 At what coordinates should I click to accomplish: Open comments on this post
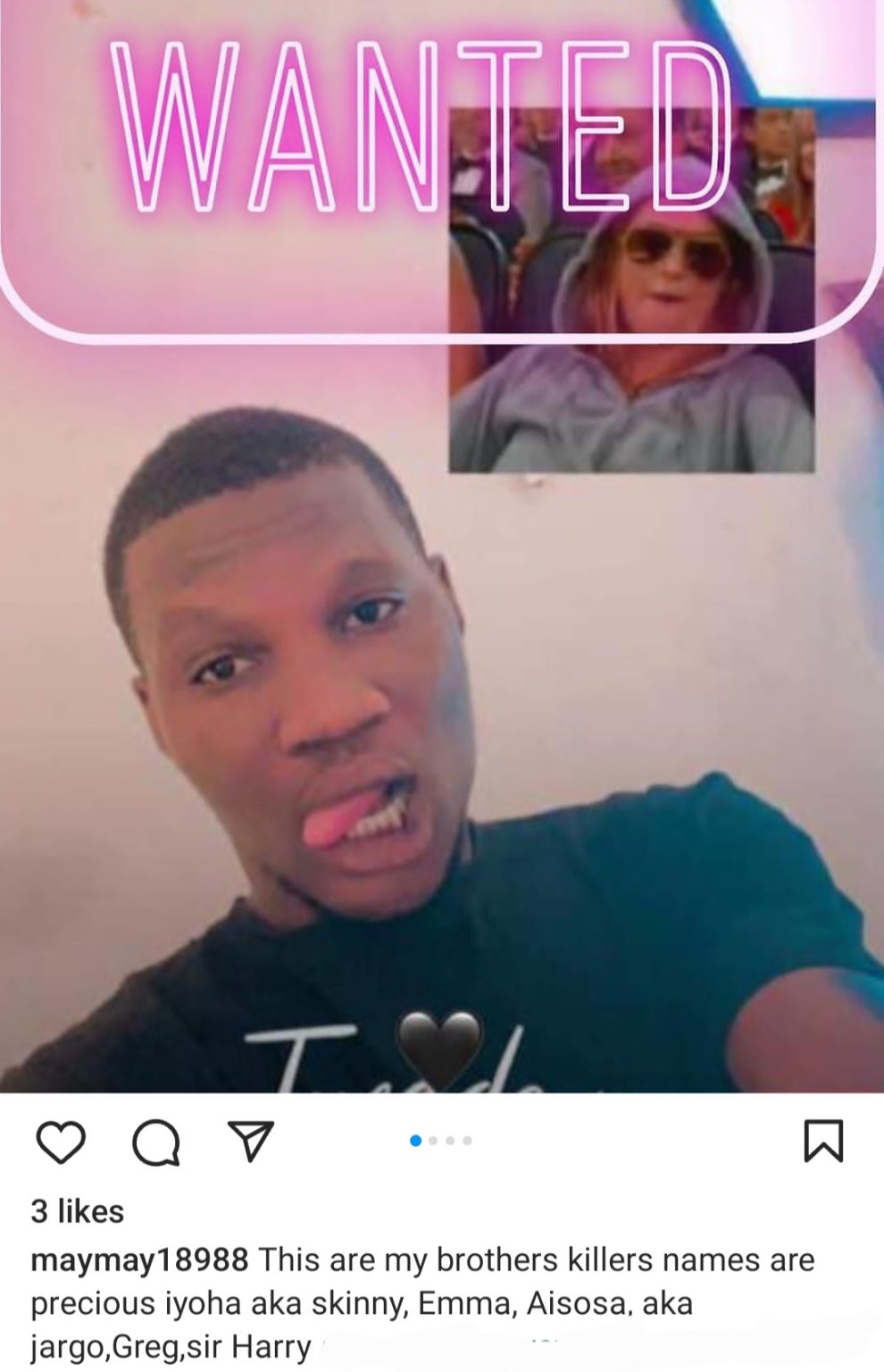(156, 1142)
